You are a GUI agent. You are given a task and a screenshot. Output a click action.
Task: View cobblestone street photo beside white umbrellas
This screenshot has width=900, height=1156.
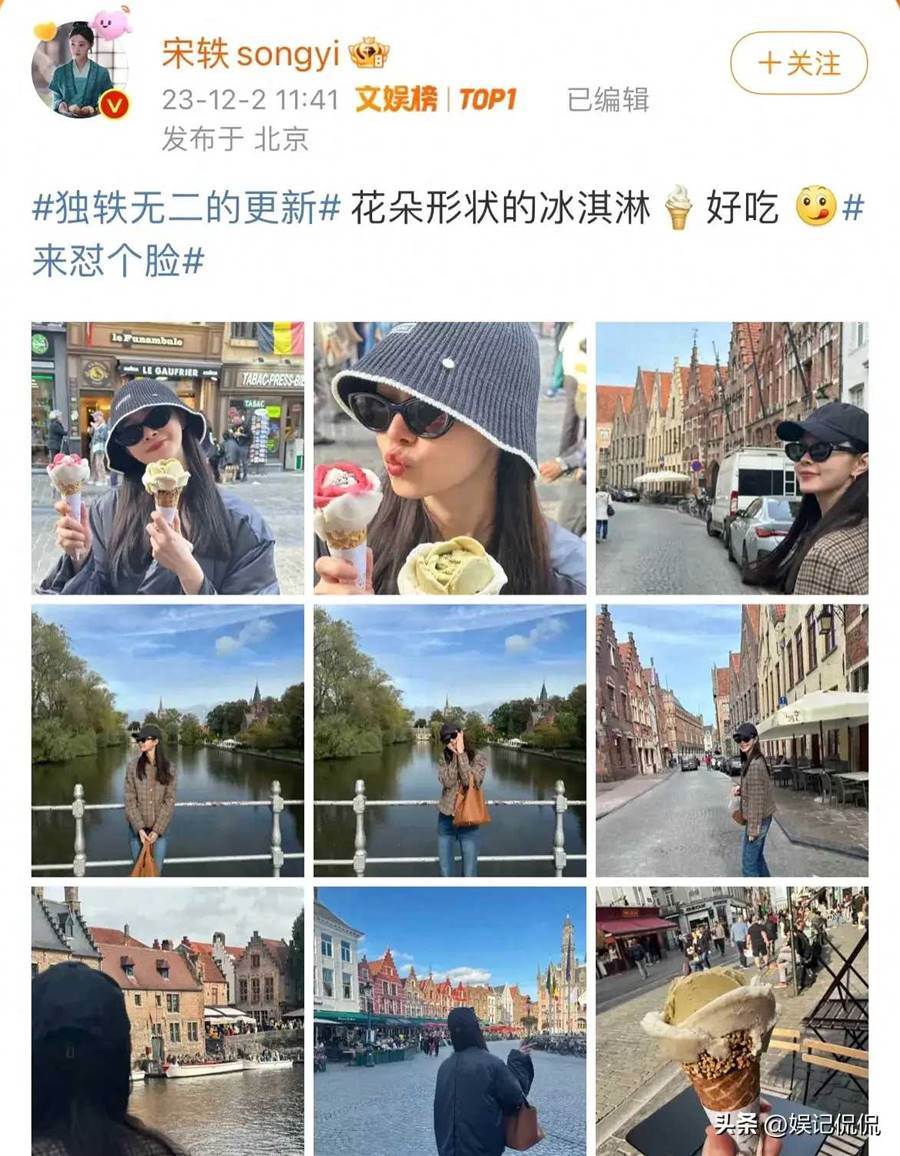[x=732, y=740]
